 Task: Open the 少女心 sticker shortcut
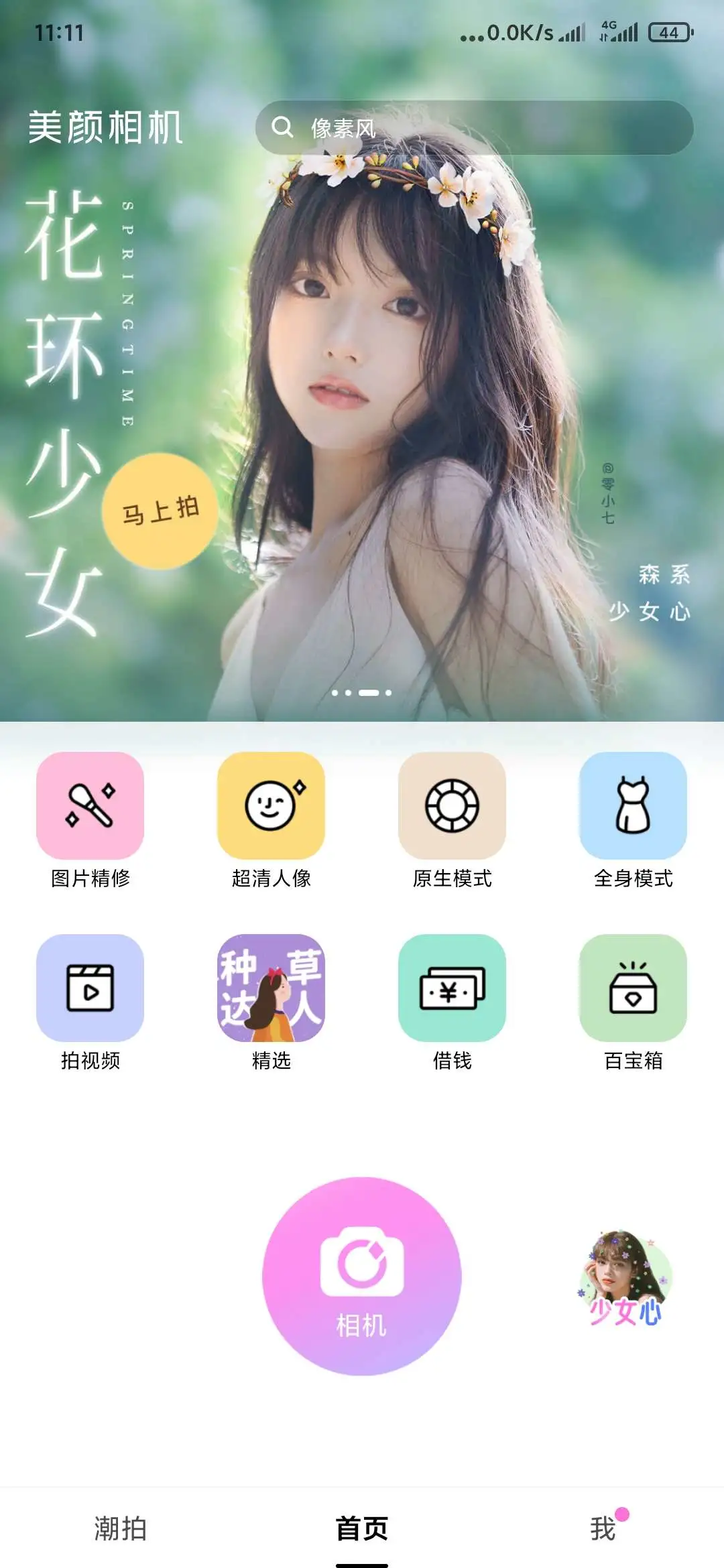[x=625, y=1279]
